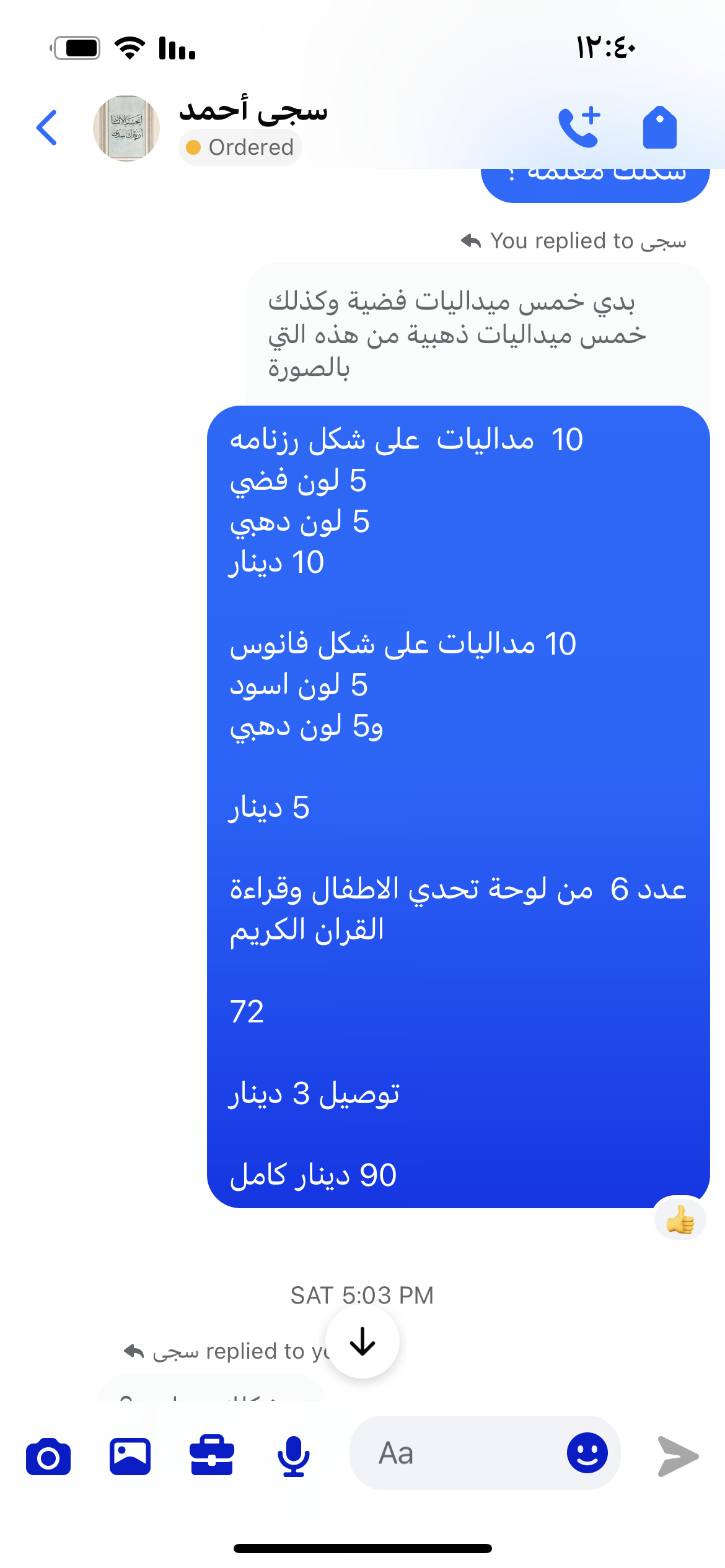
Task: Jump to latest messages with the down arrow
Action: click(x=362, y=1342)
